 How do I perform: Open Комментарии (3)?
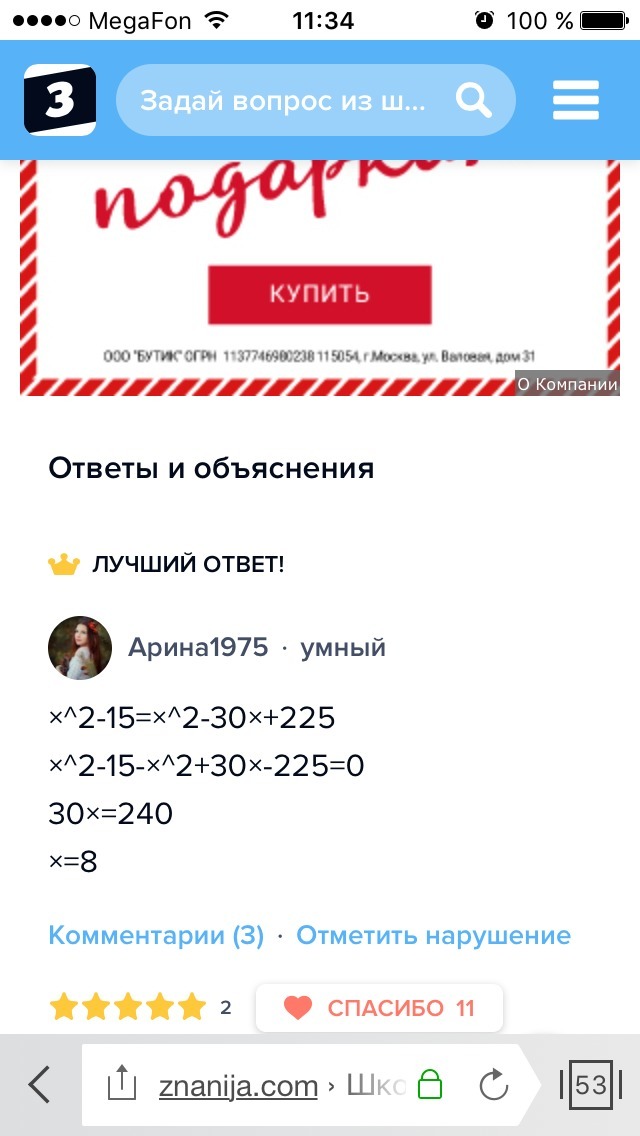click(156, 936)
